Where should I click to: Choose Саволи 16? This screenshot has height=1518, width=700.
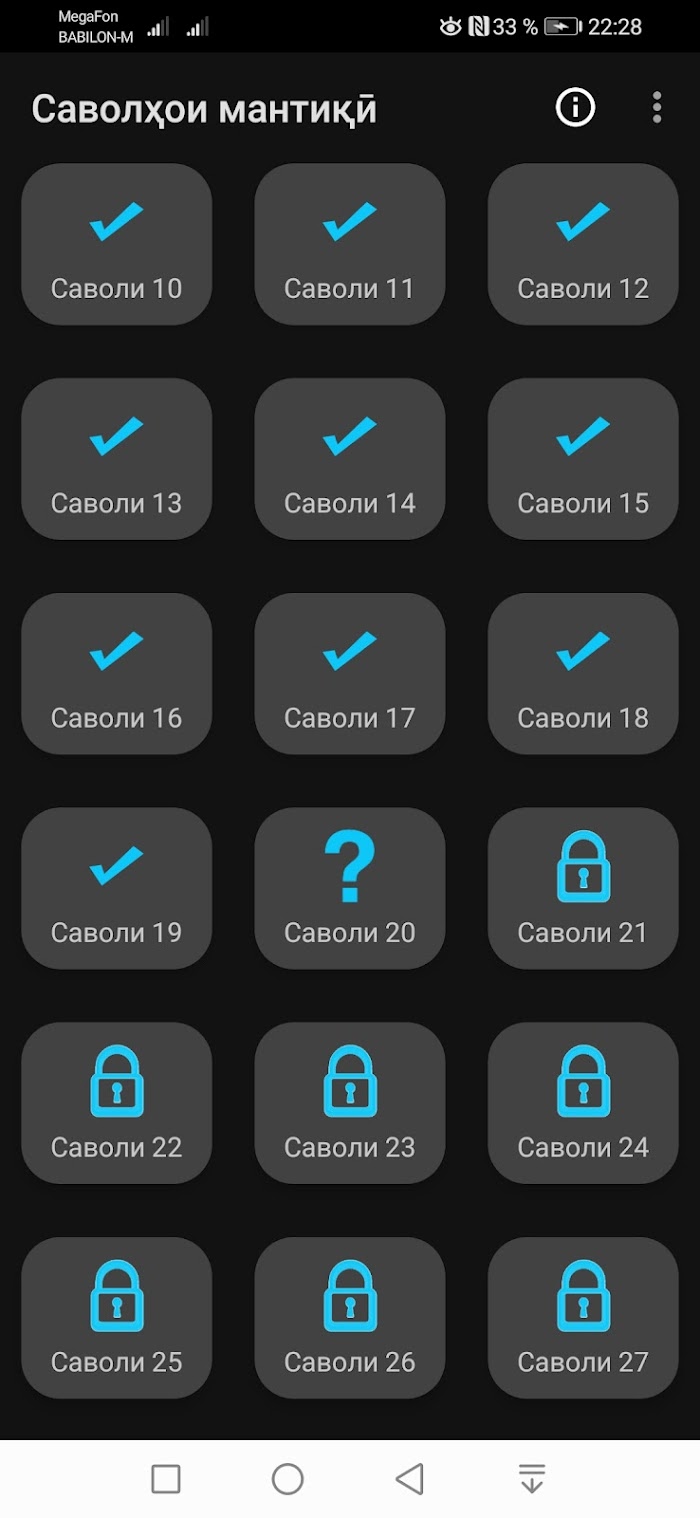(116, 674)
